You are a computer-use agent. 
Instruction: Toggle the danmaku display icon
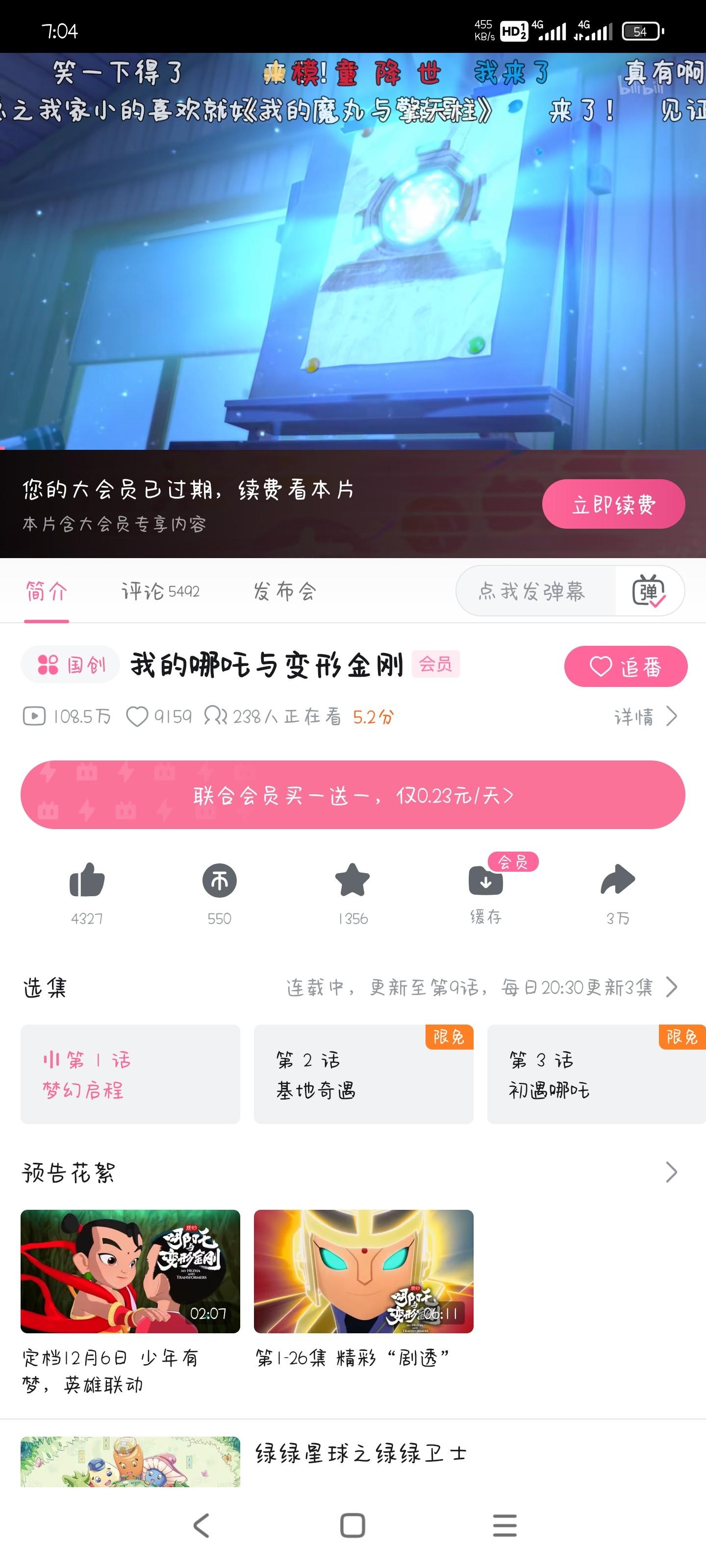tap(649, 591)
